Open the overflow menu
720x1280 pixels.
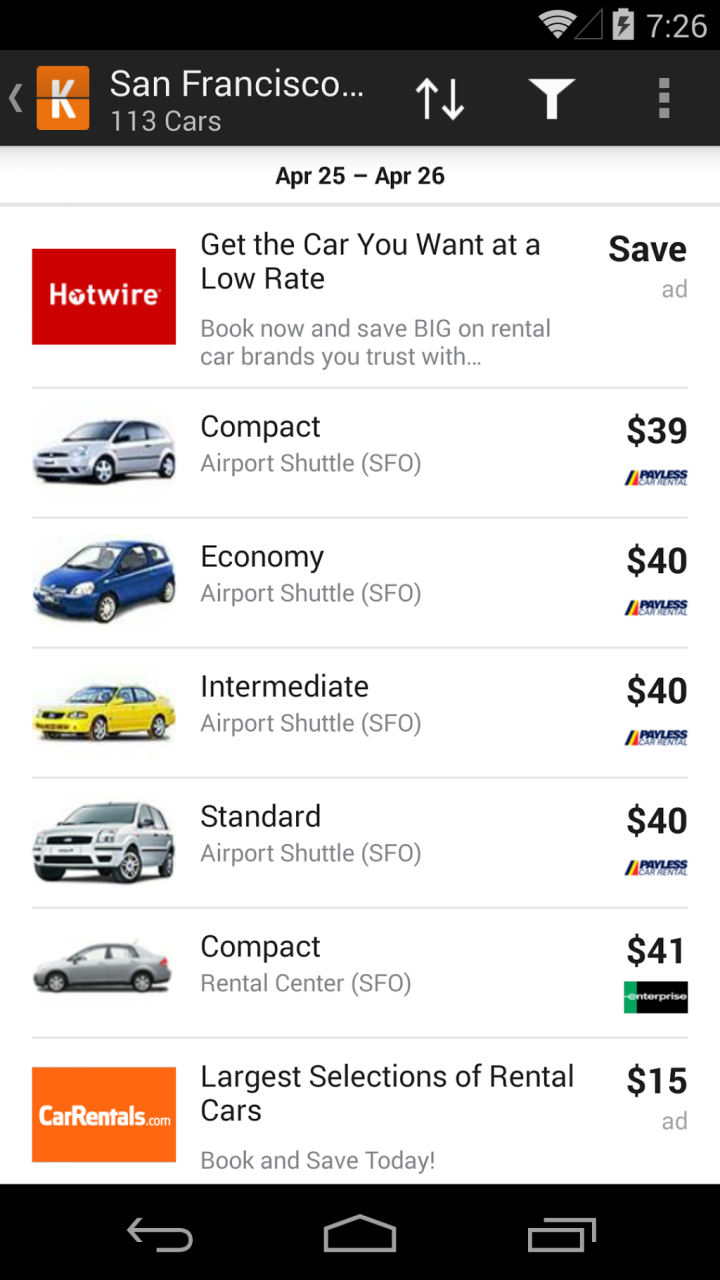[x=663, y=98]
